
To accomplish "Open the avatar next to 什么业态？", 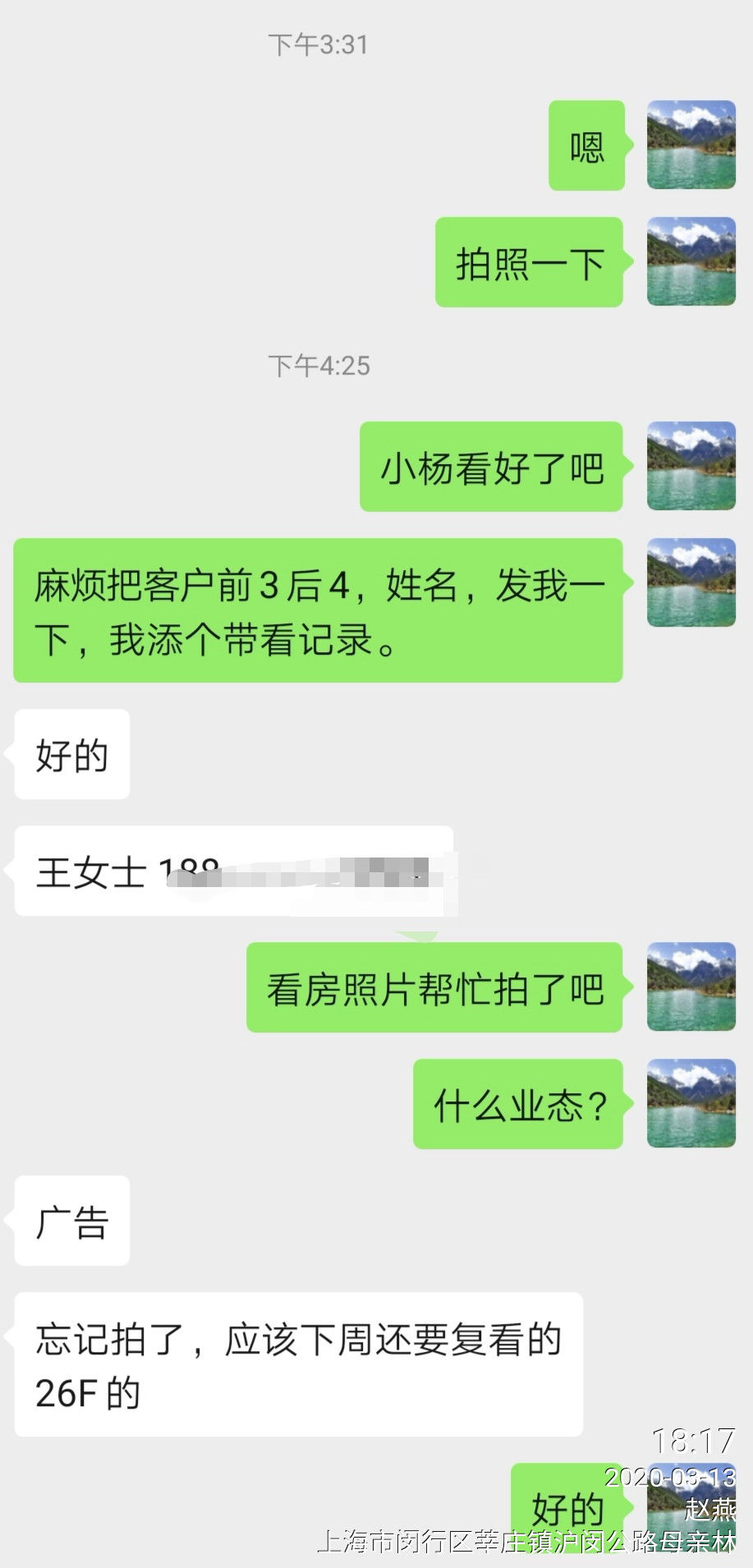I will 691,1104.
